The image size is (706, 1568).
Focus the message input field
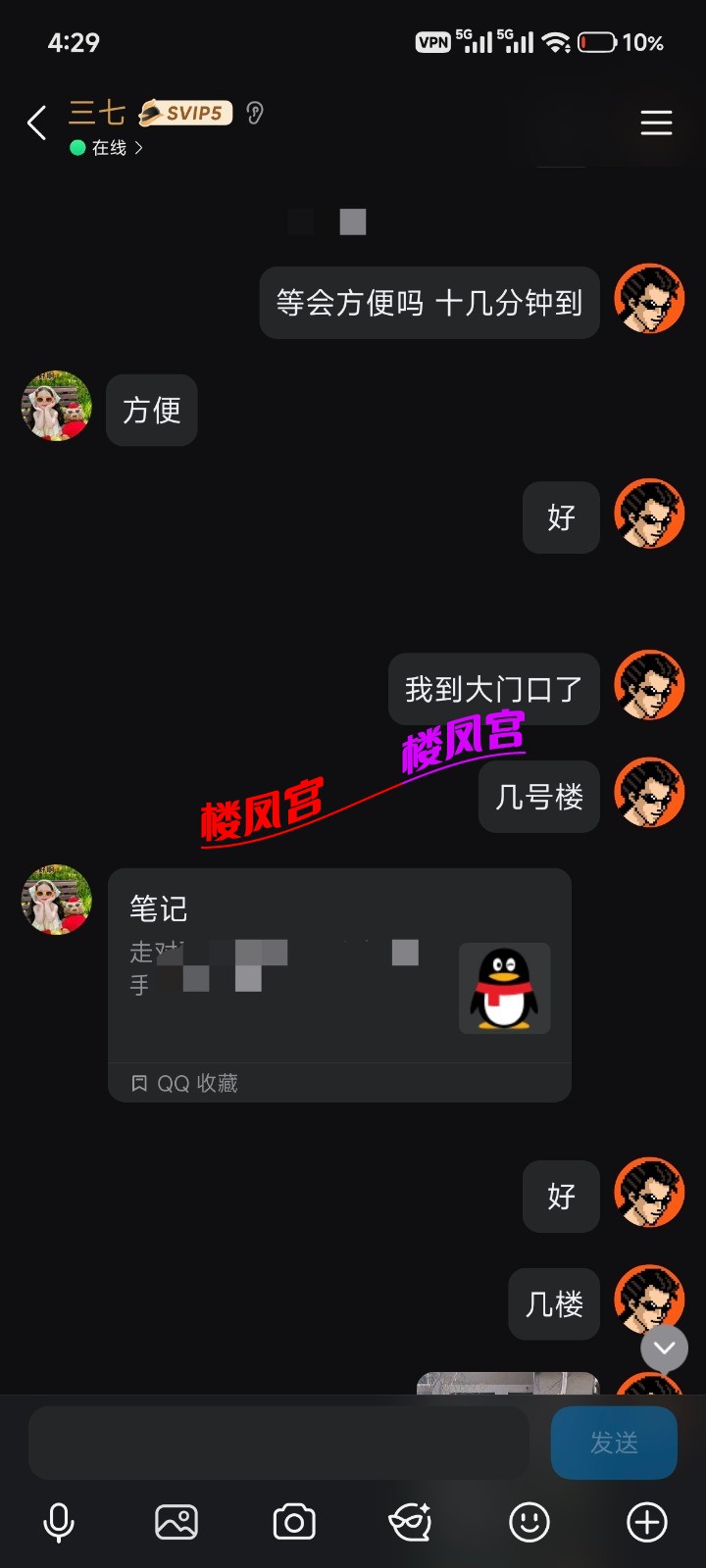pos(278,1443)
